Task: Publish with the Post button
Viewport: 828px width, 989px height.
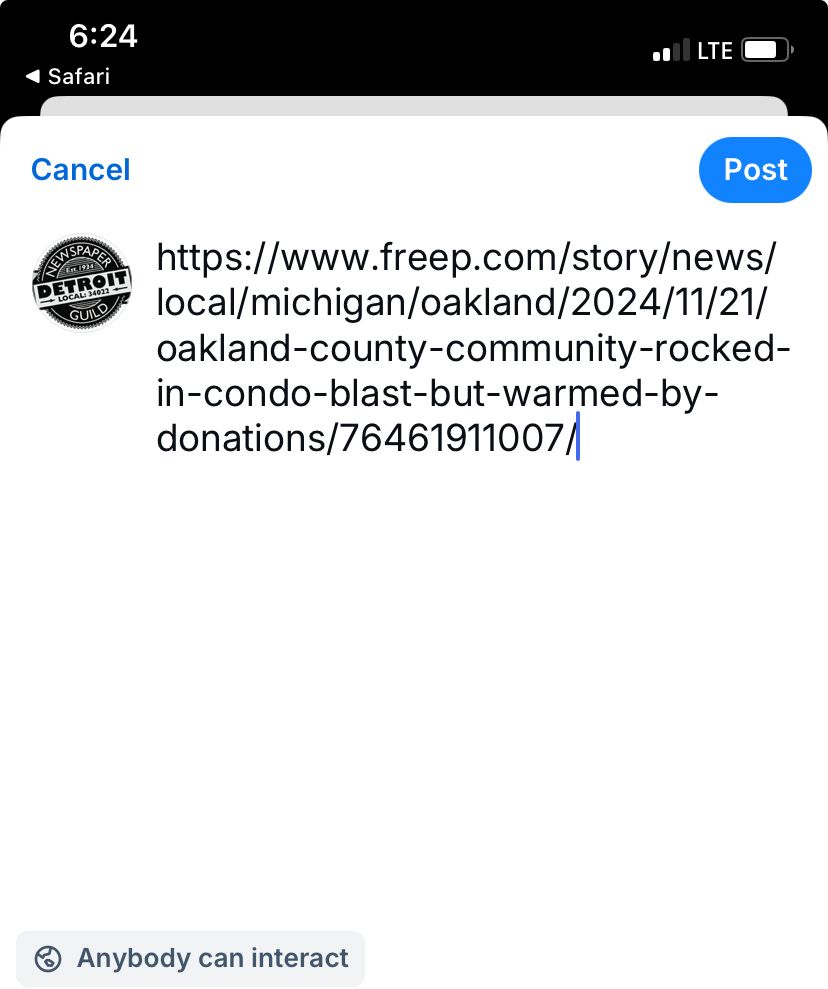Action: [755, 170]
